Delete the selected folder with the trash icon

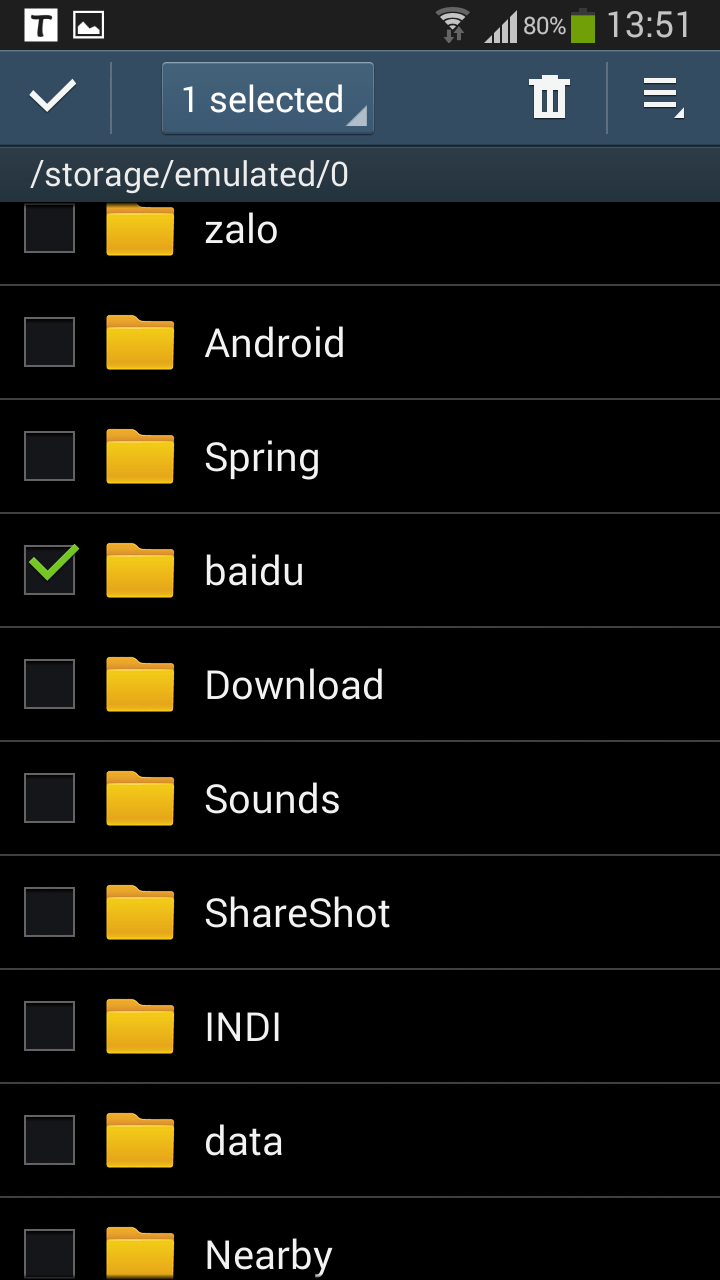coord(549,98)
